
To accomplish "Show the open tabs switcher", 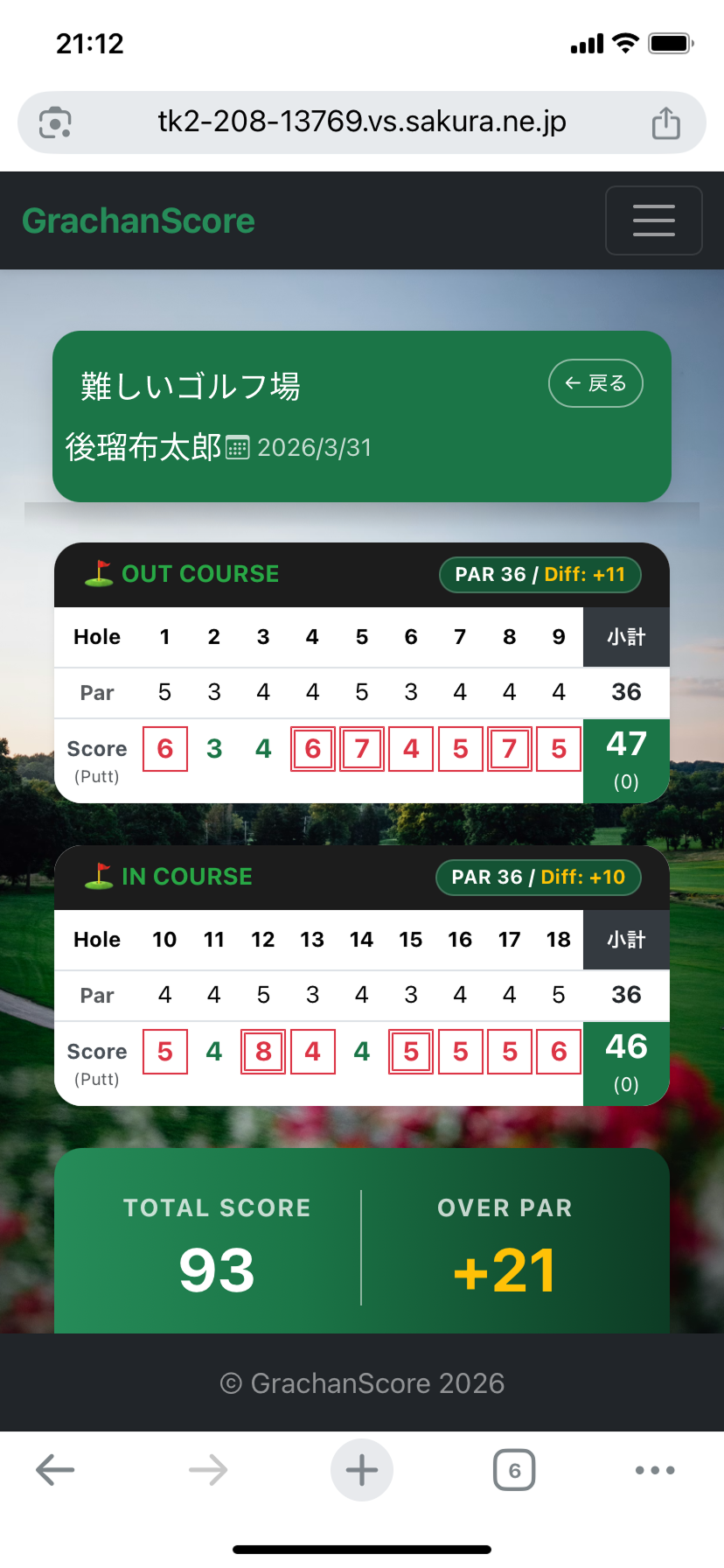I will [514, 1470].
